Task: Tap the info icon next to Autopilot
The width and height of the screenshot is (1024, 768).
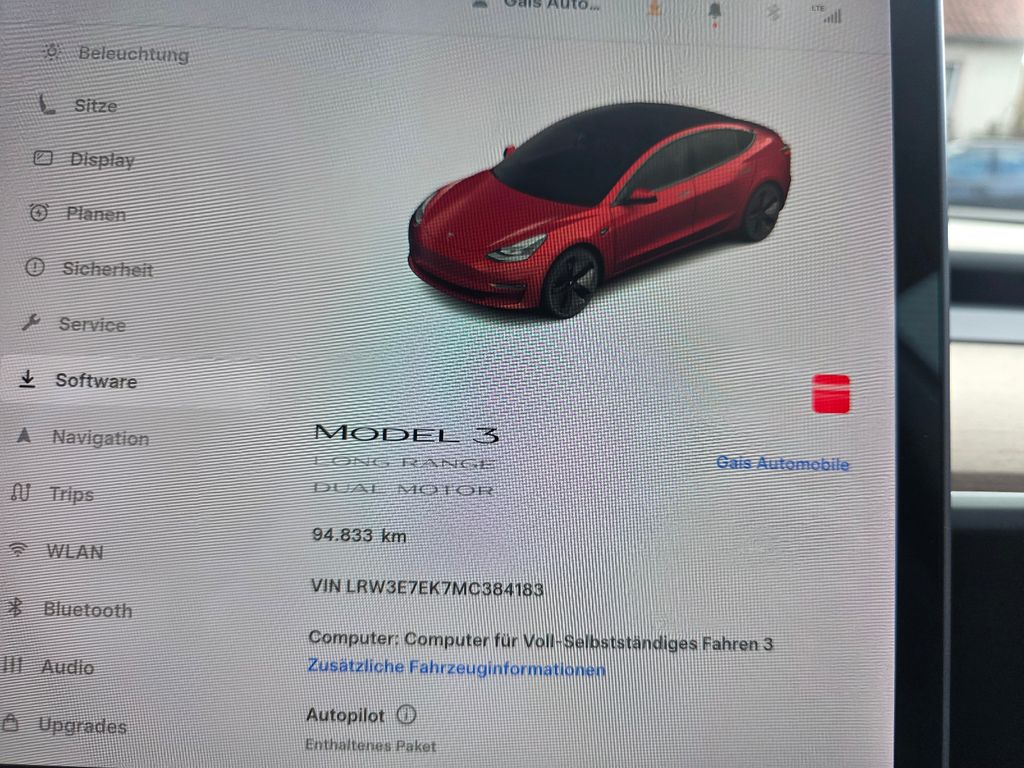Action: (406, 715)
